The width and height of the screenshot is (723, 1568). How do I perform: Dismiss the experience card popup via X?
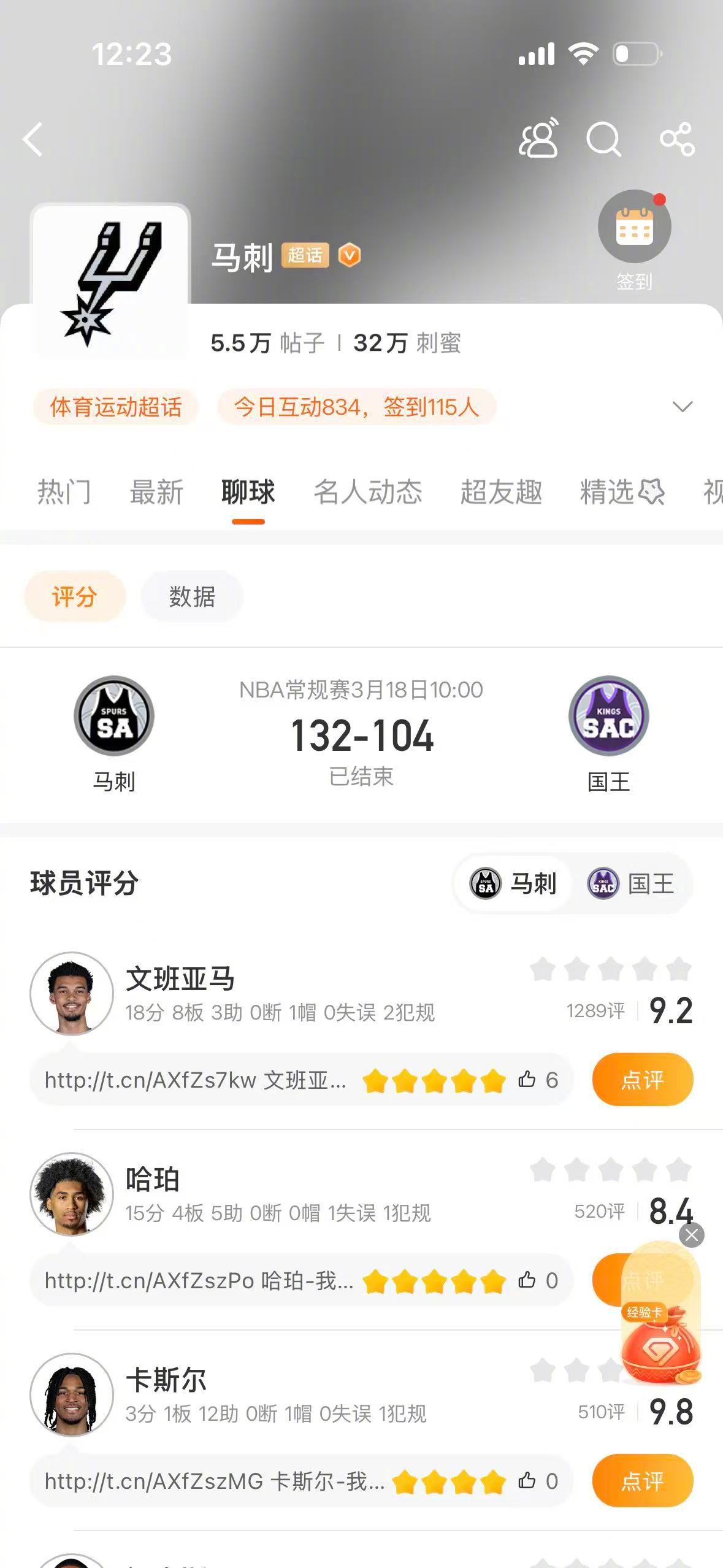coord(690,1235)
